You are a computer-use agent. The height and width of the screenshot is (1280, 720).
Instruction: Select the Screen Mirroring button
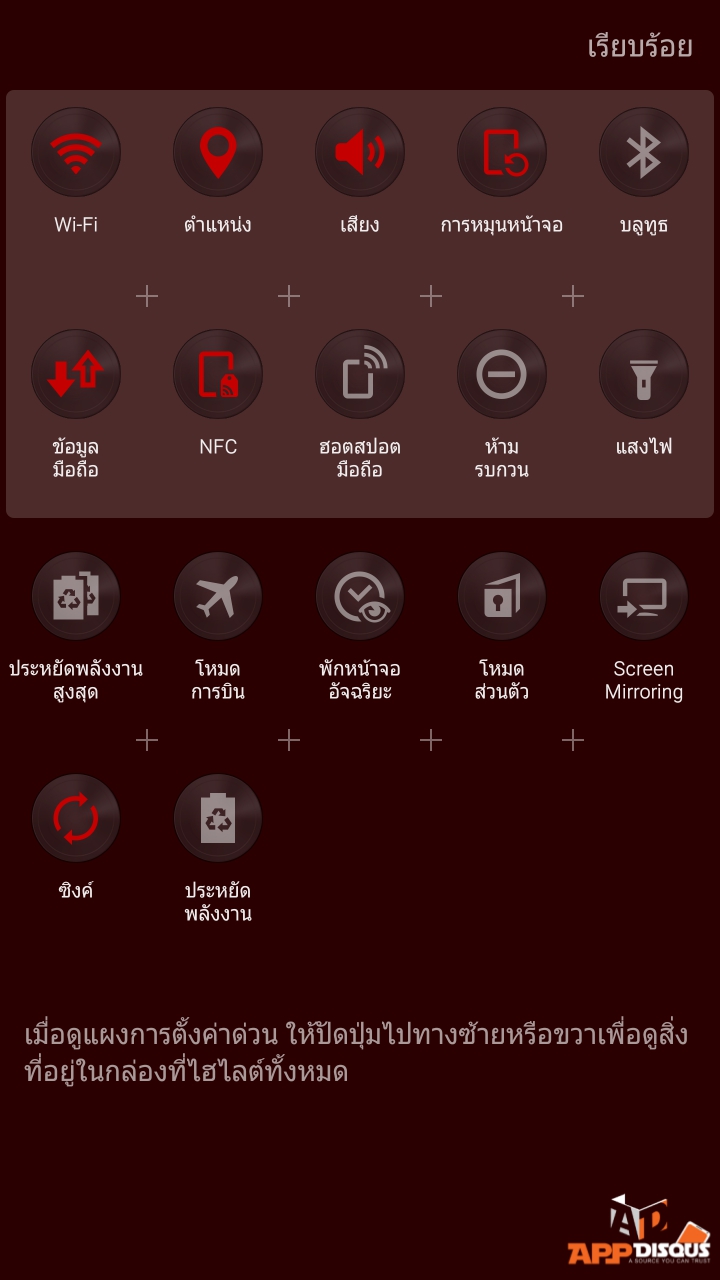[x=644, y=597]
